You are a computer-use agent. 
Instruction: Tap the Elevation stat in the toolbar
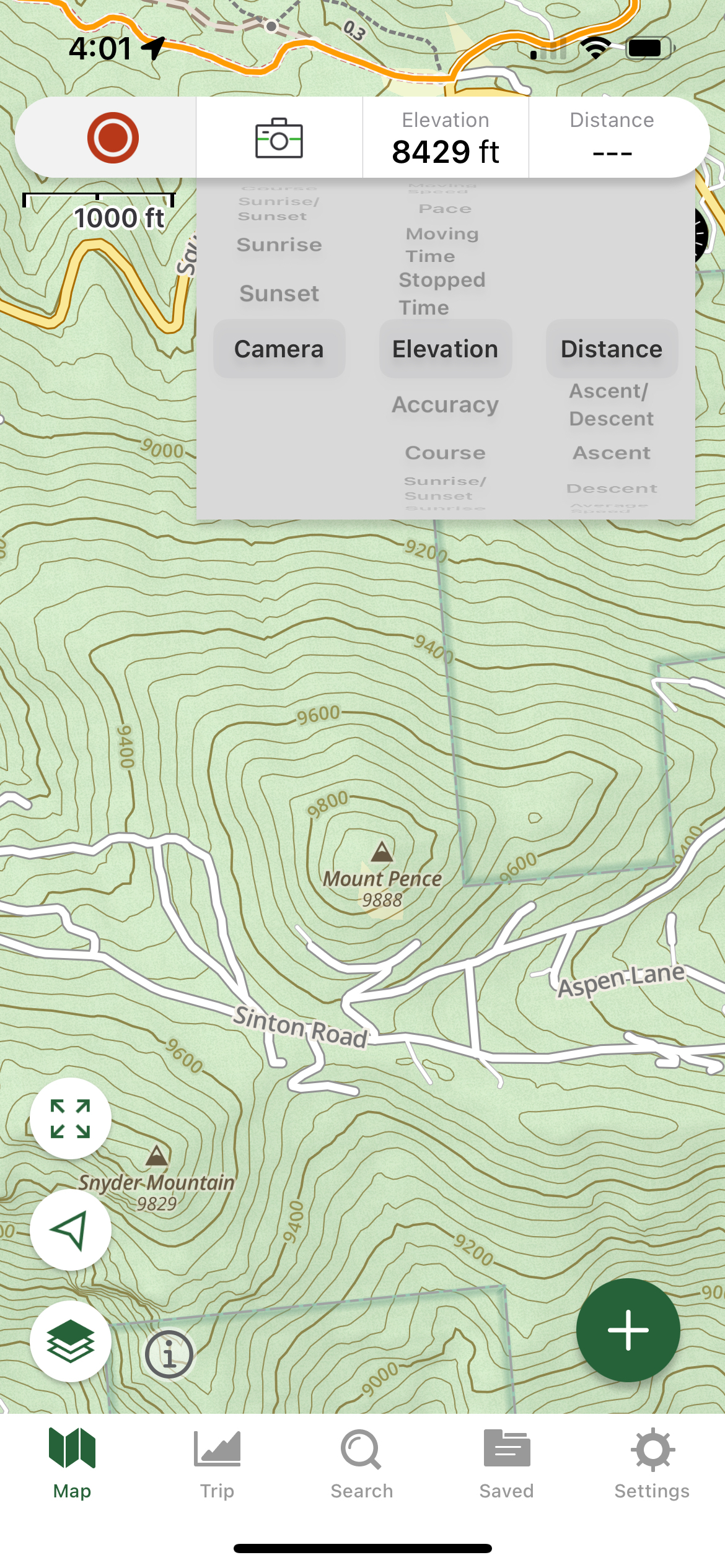coord(446,138)
